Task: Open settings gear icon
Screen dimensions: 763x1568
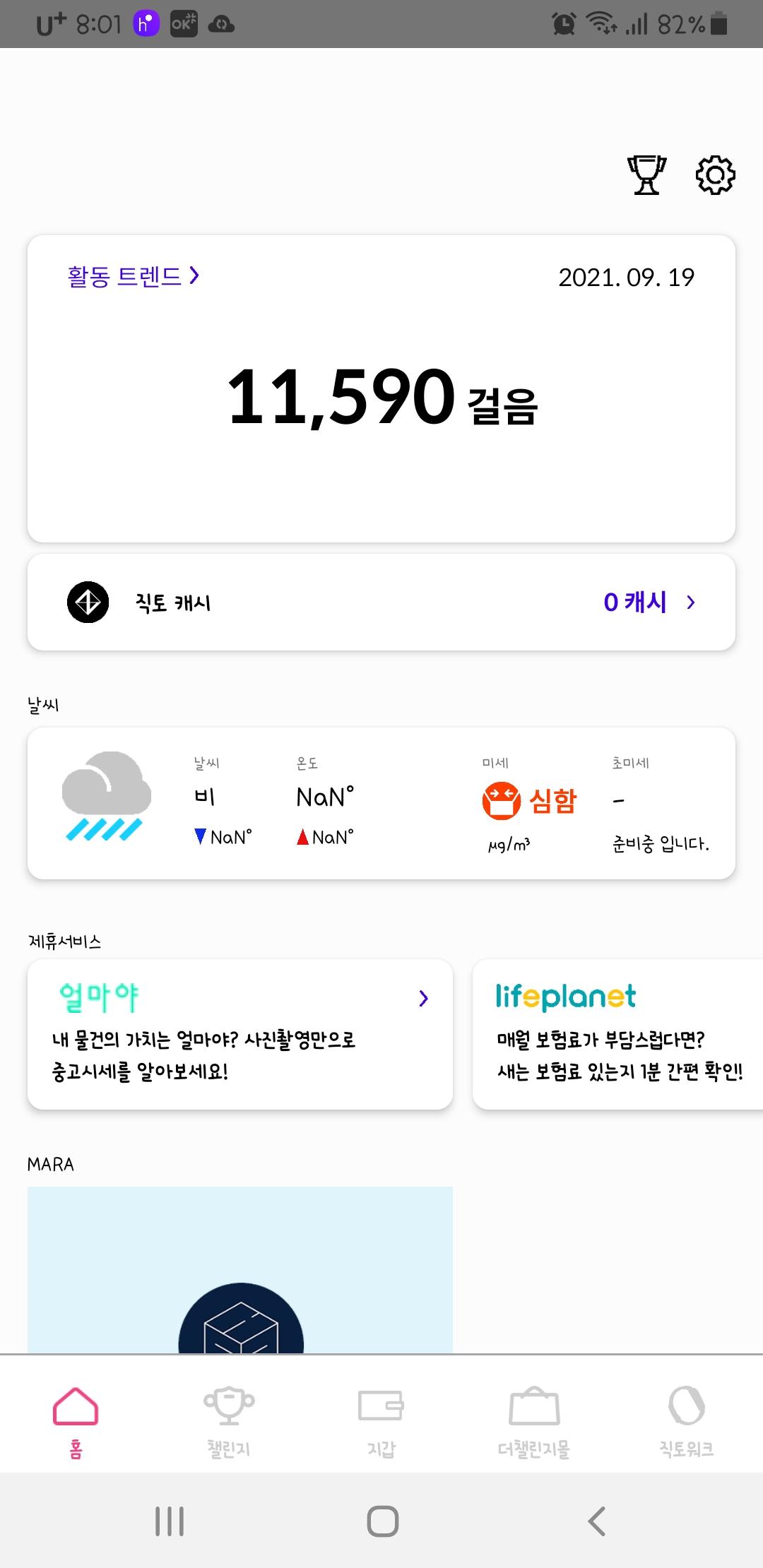Action: (x=715, y=174)
